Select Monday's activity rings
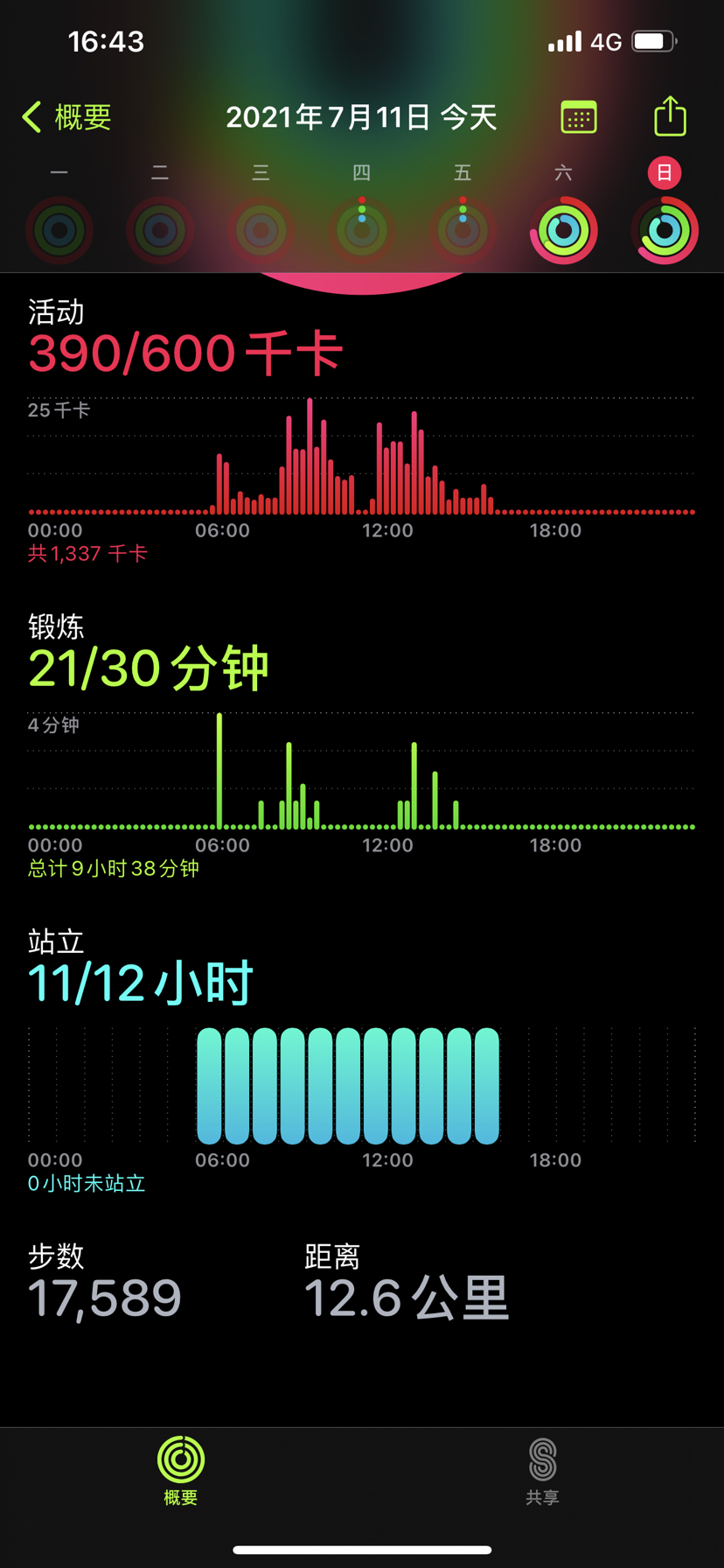The image size is (724, 1568). click(59, 230)
